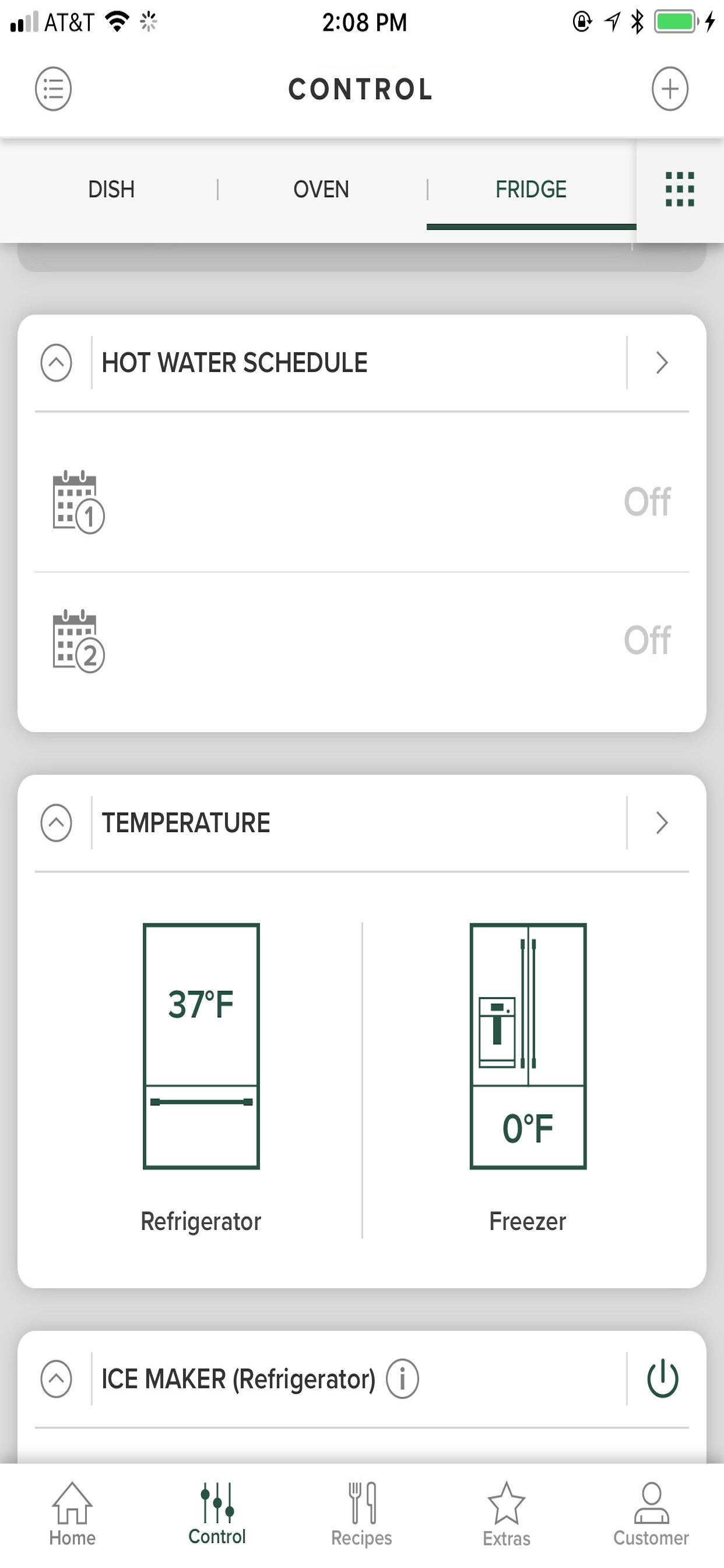Select the Refrigerator 37°F temperature
This screenshot has width=724, height=1568.
201,1046
